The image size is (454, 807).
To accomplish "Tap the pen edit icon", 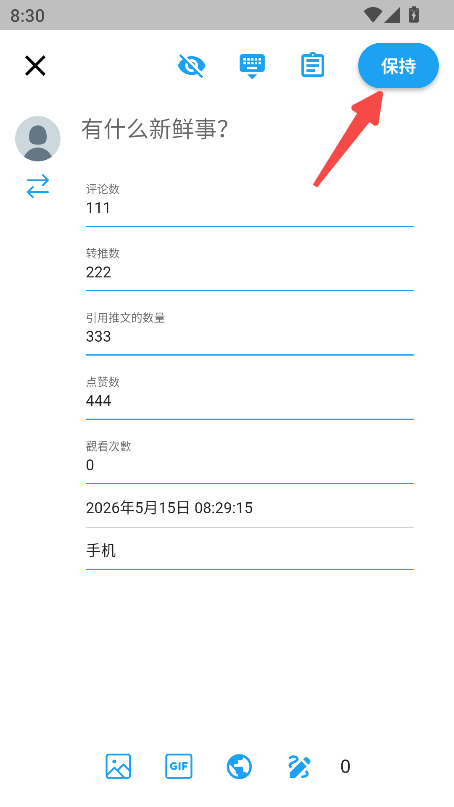I will point(300,766).
